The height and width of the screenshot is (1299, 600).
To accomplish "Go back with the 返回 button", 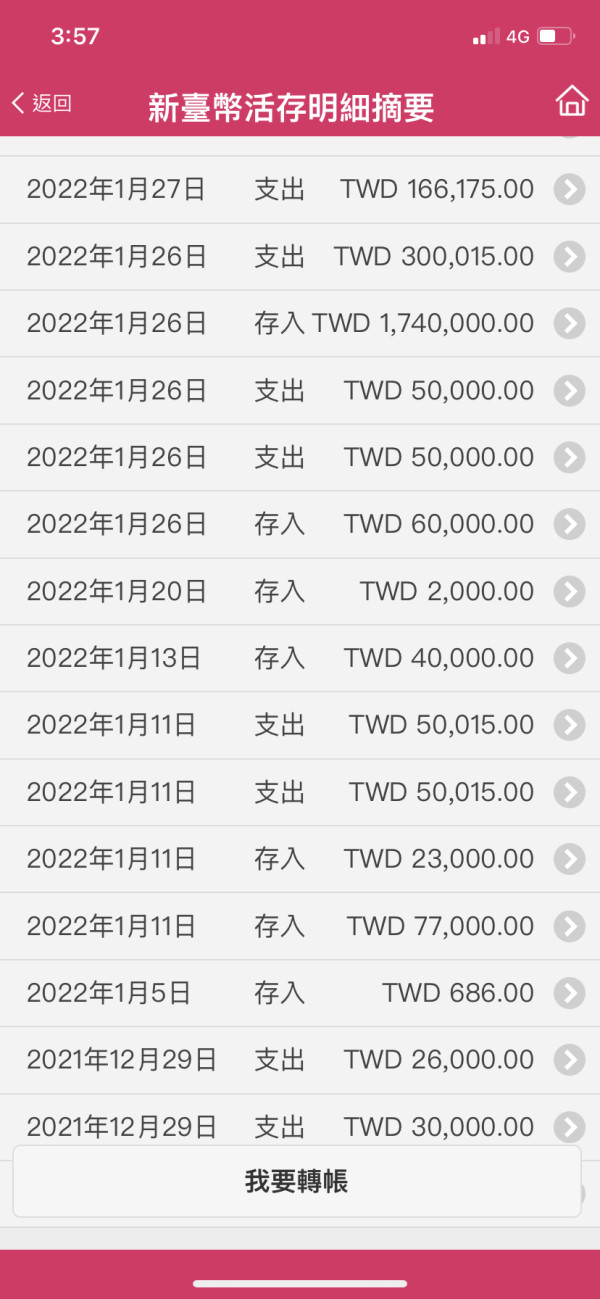I will click(x=42, y=103).
